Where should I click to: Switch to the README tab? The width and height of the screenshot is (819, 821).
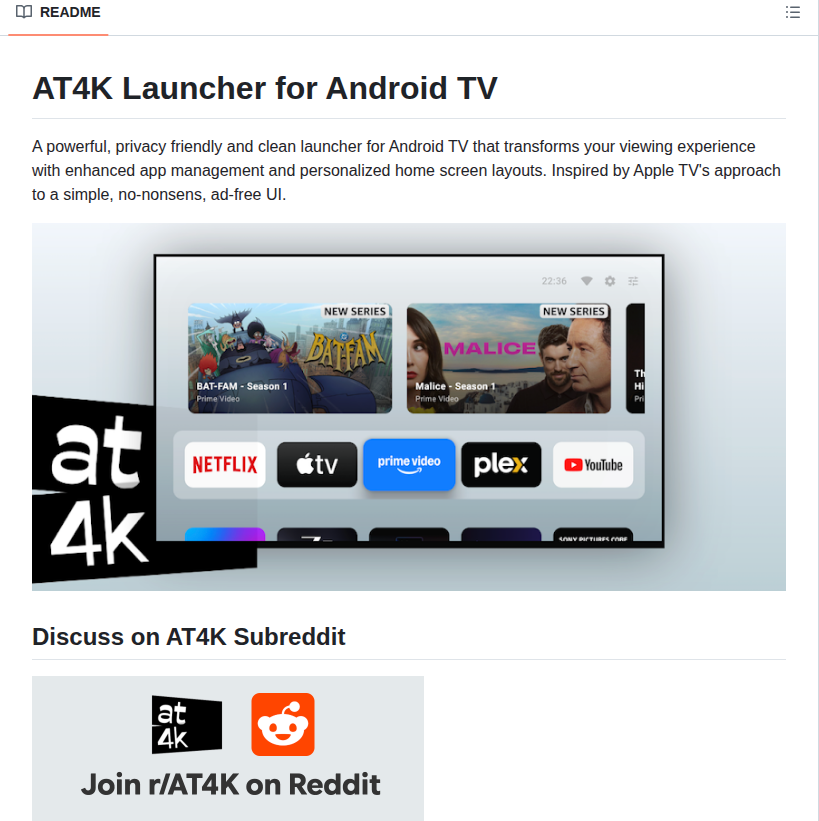58,13
